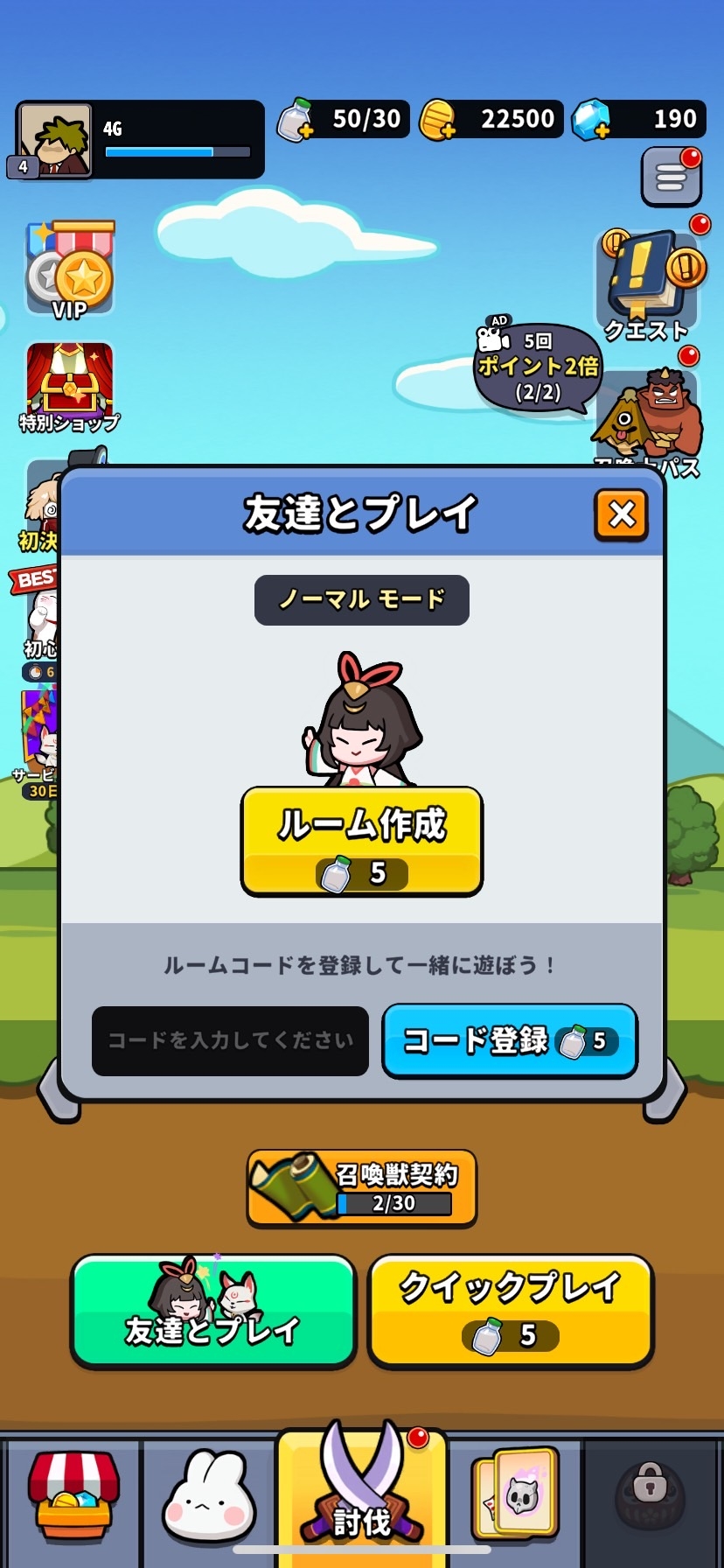Open the hamburger menu
724x1568 pixels.
[x=671, y=177]
